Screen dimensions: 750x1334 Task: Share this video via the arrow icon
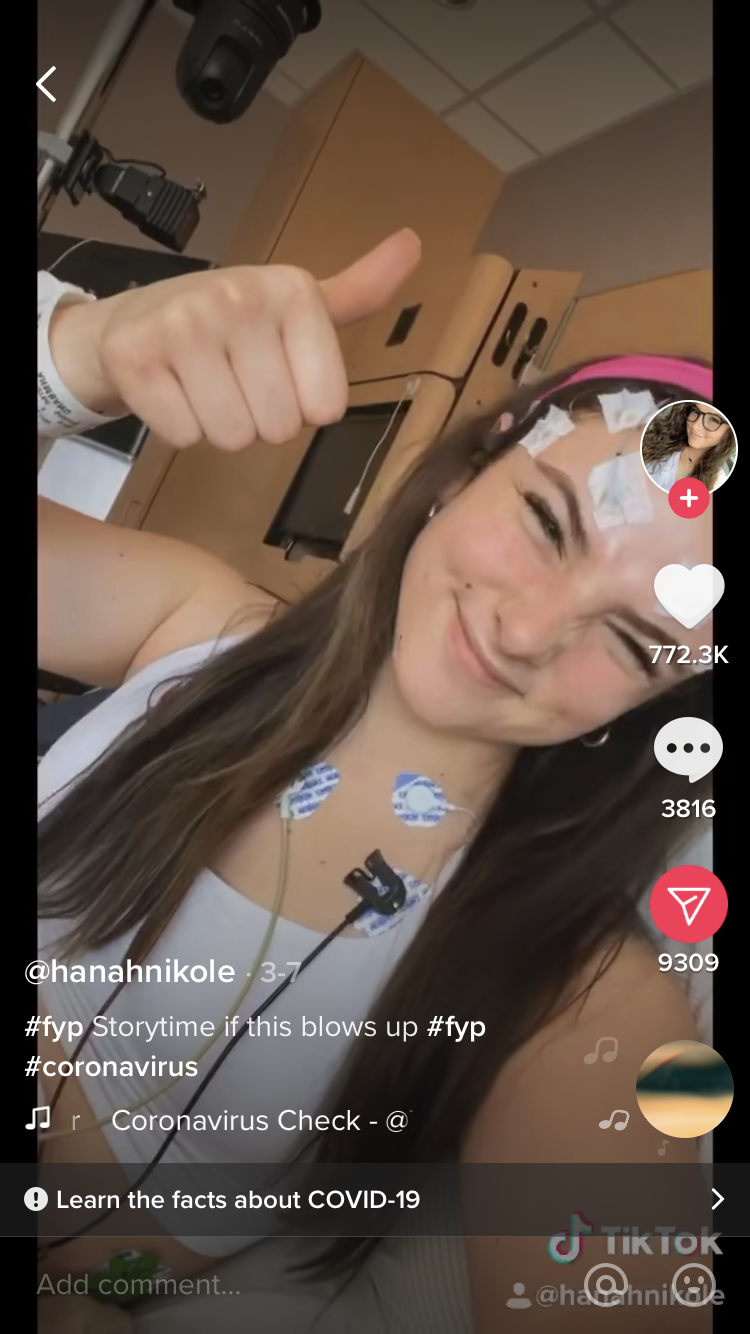[x=688, y=904]
